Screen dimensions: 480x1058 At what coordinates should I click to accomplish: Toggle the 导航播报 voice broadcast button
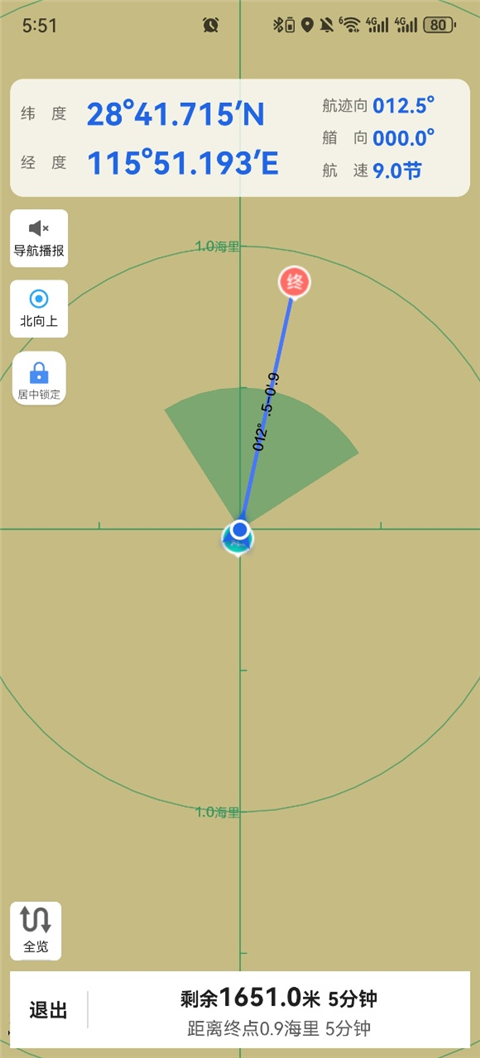coord(38,238)
